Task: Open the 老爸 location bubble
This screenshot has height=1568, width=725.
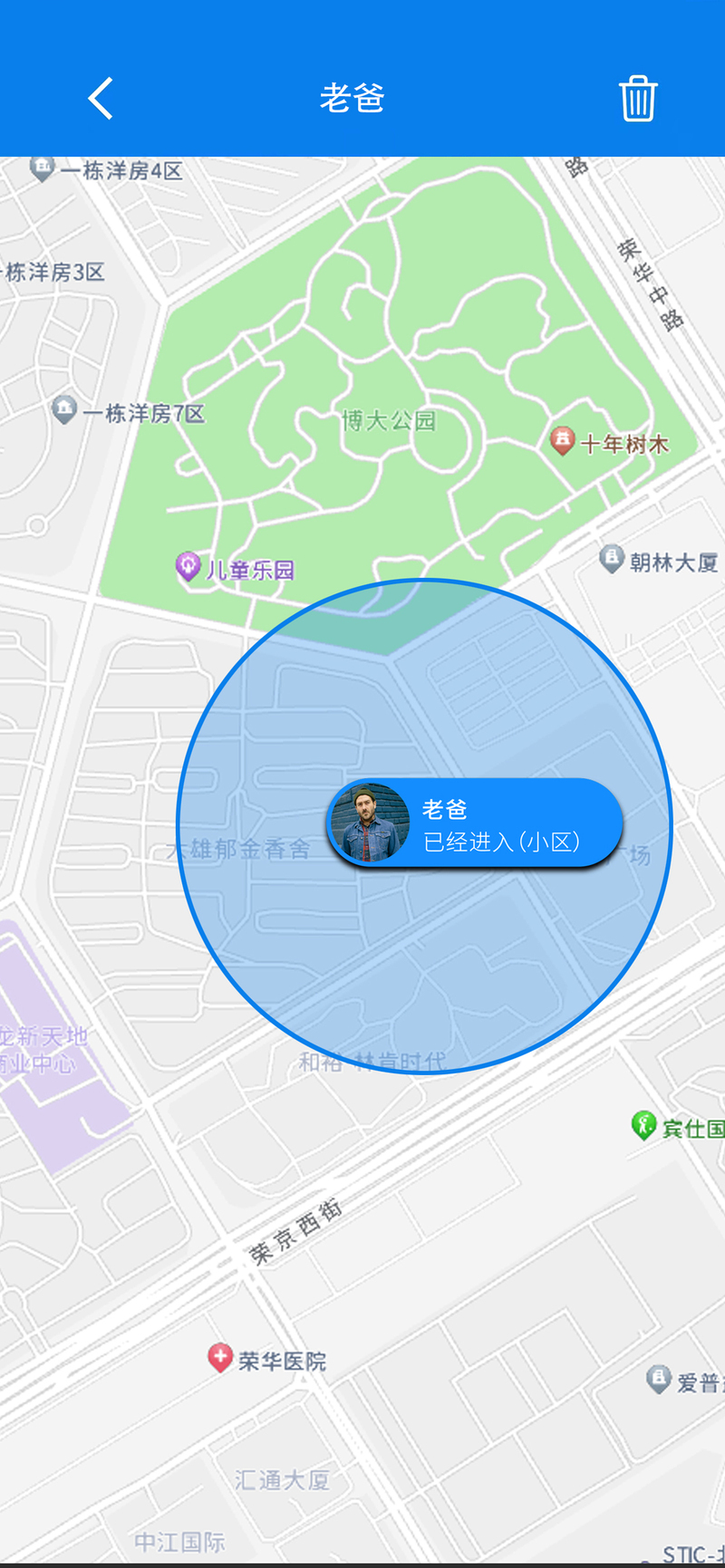Action: click(475, 823)
